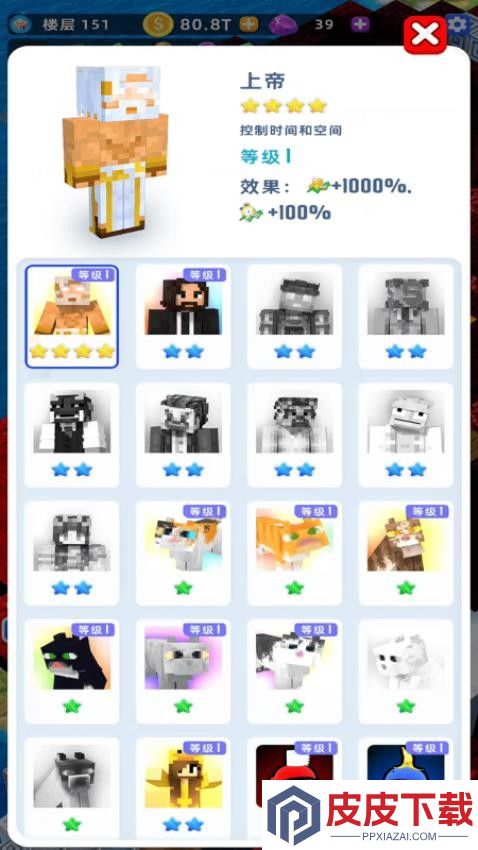Choose the orange tabby cat tile

tap(294, 553)
